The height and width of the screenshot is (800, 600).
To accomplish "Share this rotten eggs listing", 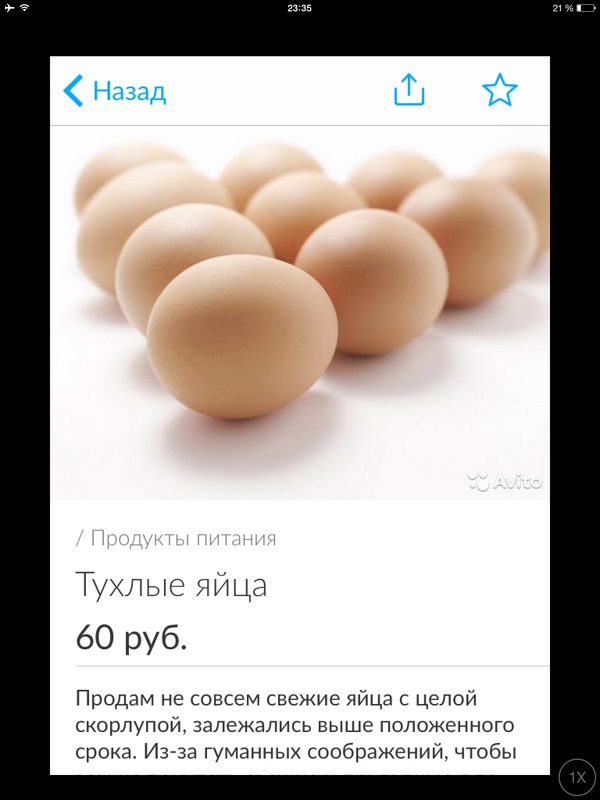I will point(409,91).
